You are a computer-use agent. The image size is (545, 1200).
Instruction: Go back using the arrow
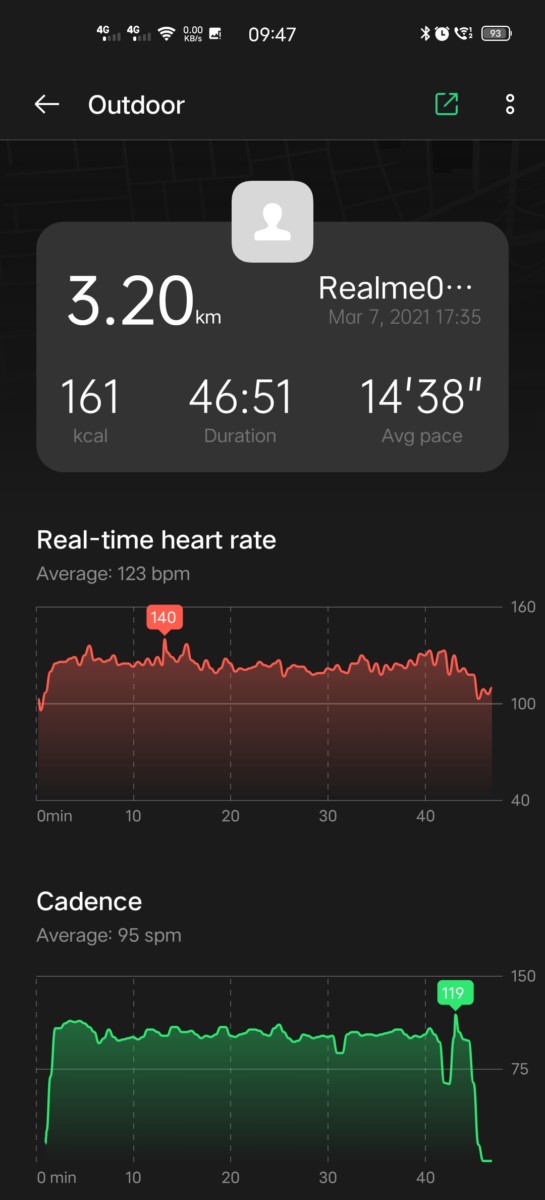[47, 104]
